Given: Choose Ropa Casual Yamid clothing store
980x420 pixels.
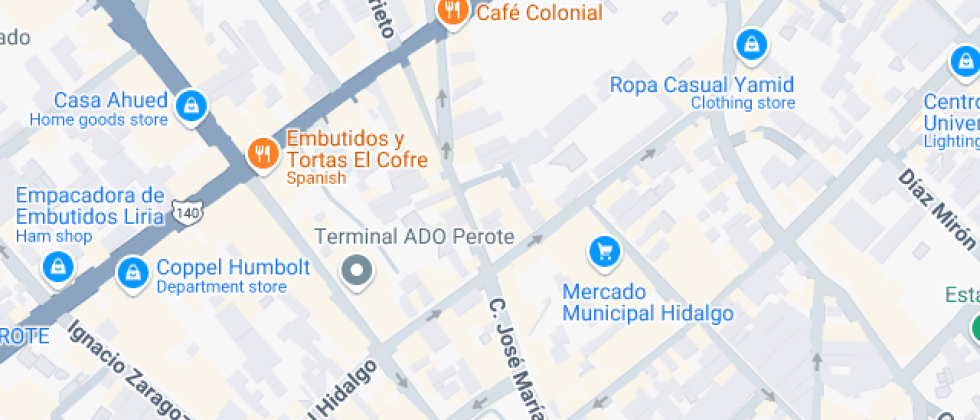Looking at the screenshot, I should [x=750, y=44].
